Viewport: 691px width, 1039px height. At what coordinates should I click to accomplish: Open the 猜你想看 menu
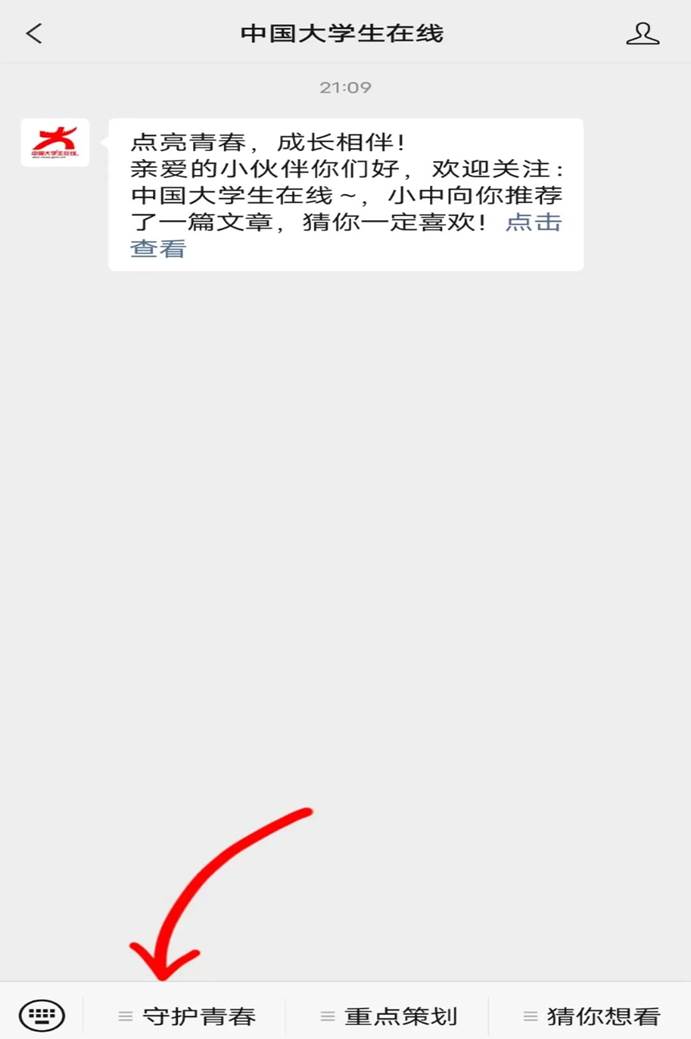pos(591,1016)
